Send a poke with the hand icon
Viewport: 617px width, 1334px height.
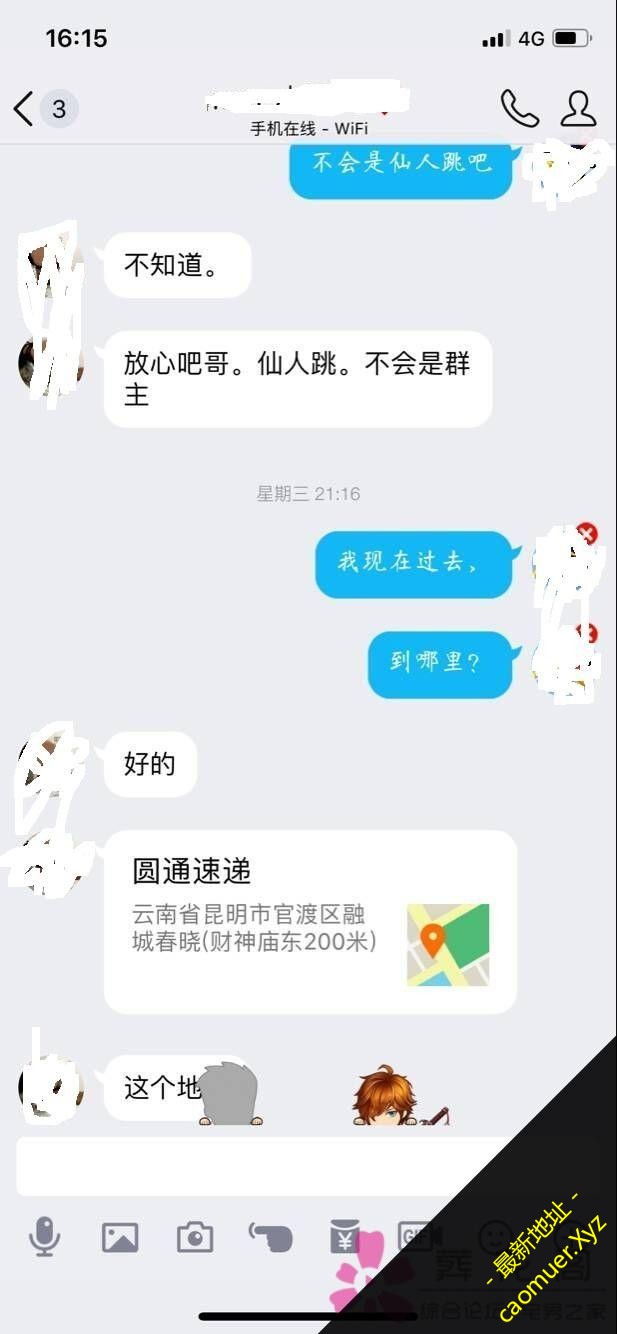(271, 1238)
